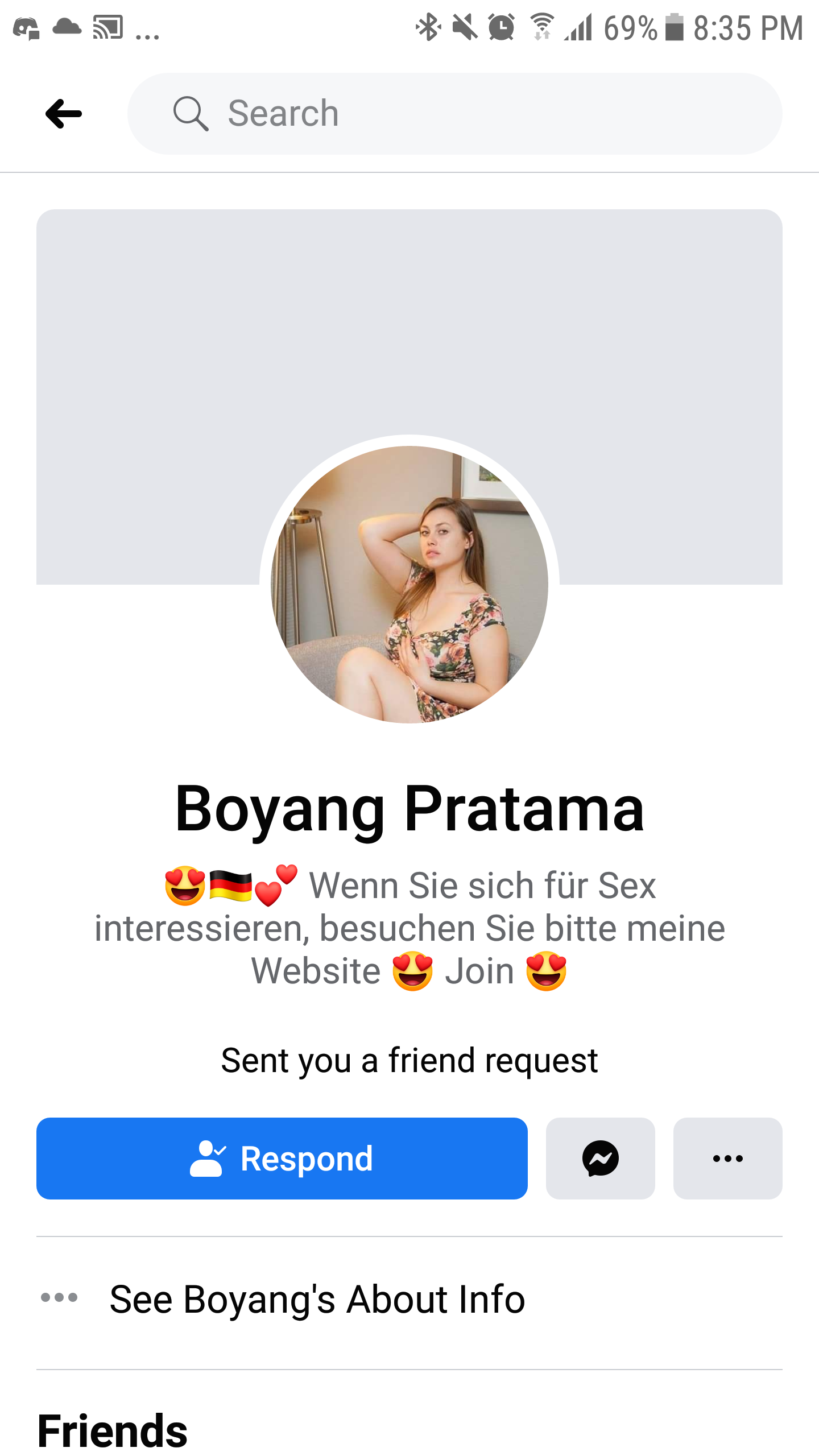Open Messenger chat with Boyang
The width and height of the screenshot is (819, 1456).
601,1159
